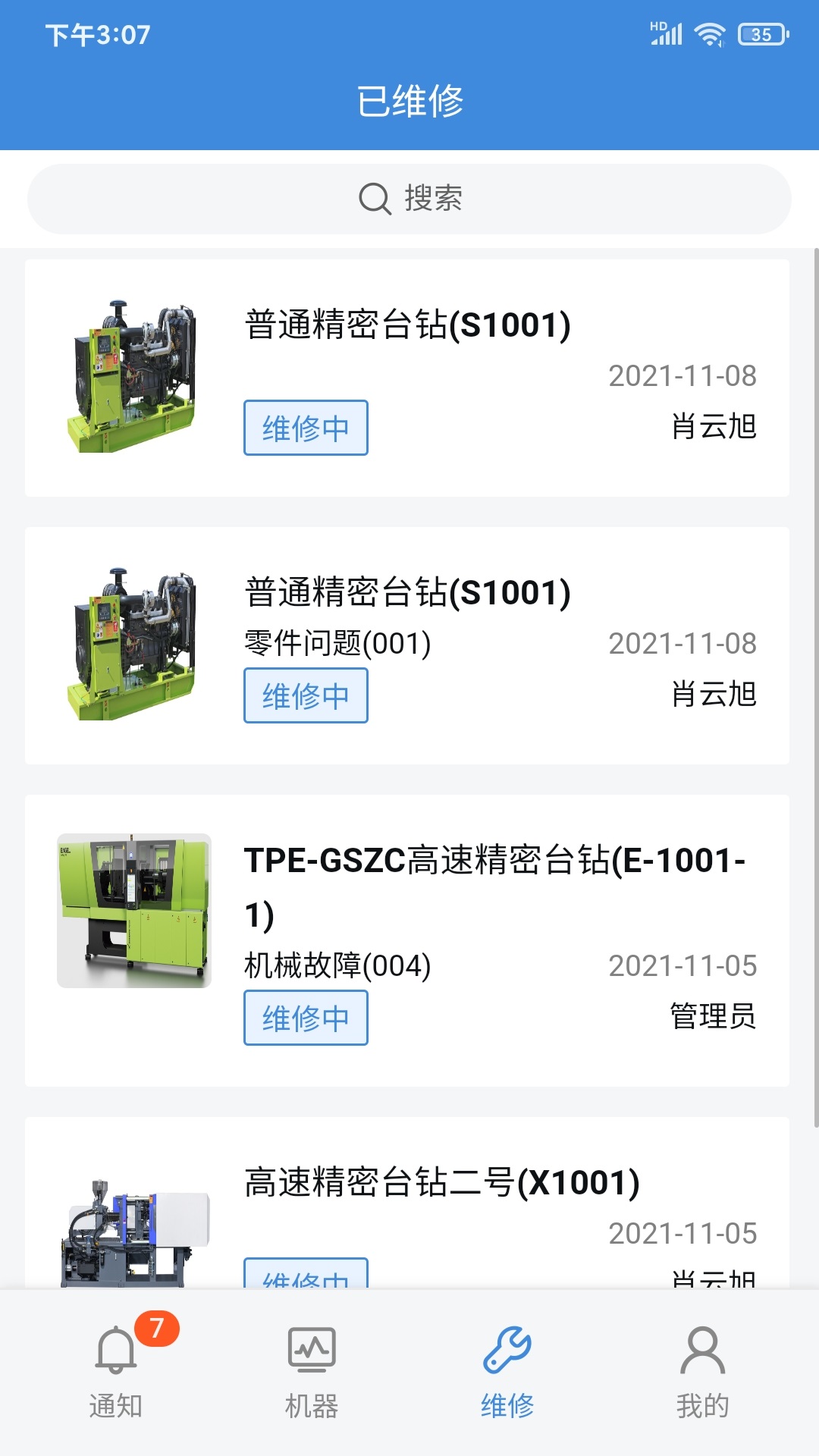Viewport: 819px width, 1456px height.
Task: Tap 维修中 on the TPE-GSZC record
Action: click(305, 1018)
